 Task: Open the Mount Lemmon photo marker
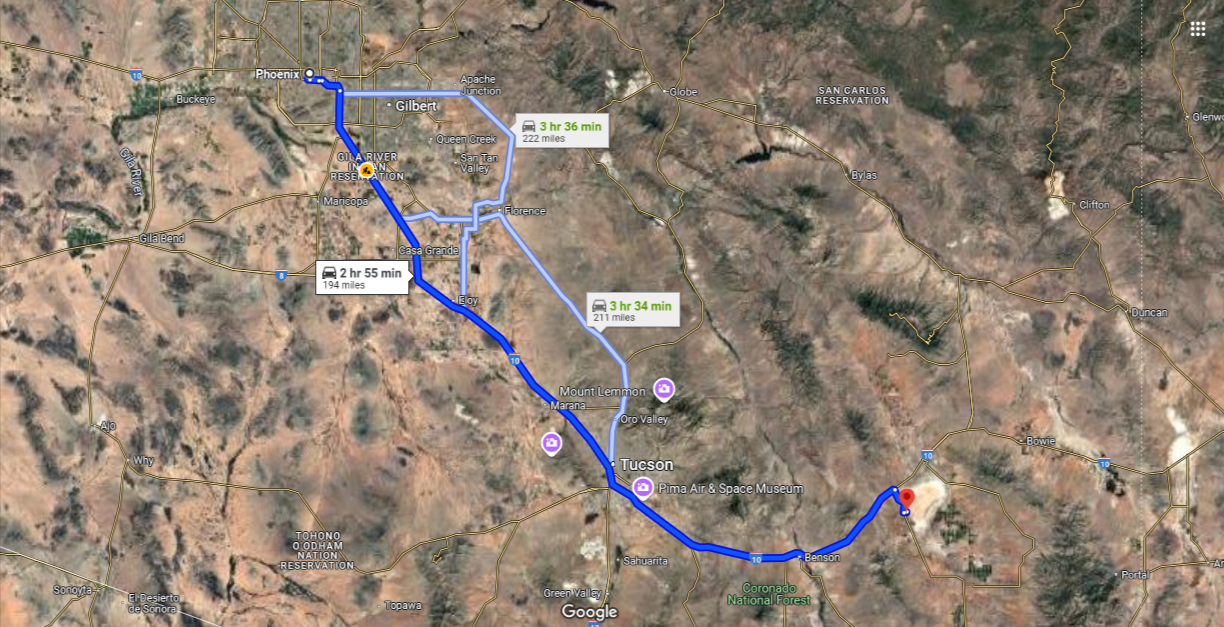(663, 388)
